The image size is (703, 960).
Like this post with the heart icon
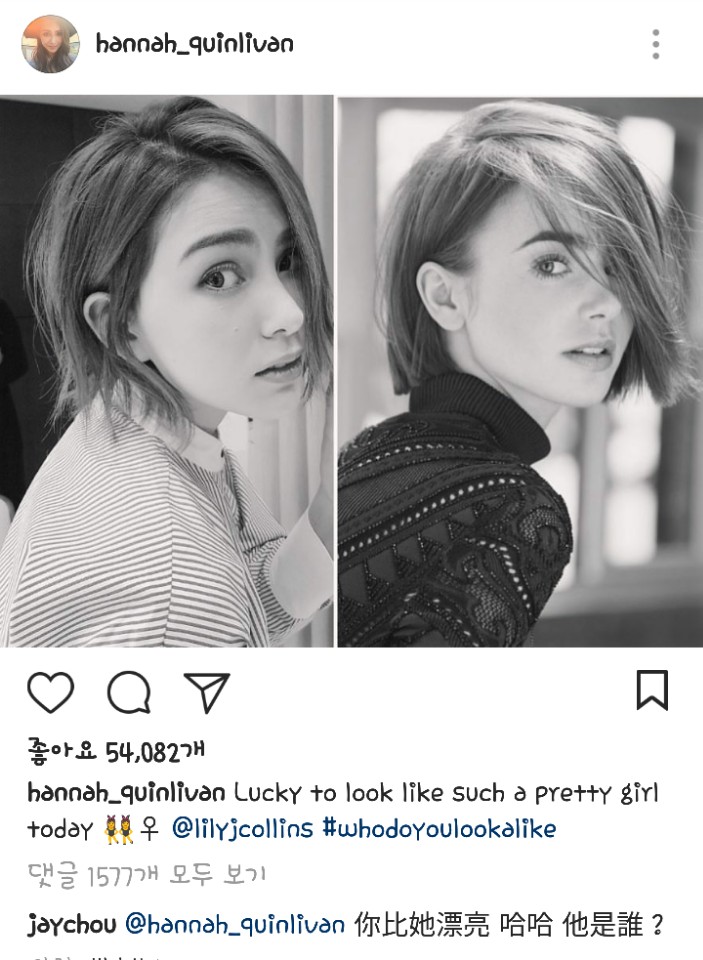[50, 692]
